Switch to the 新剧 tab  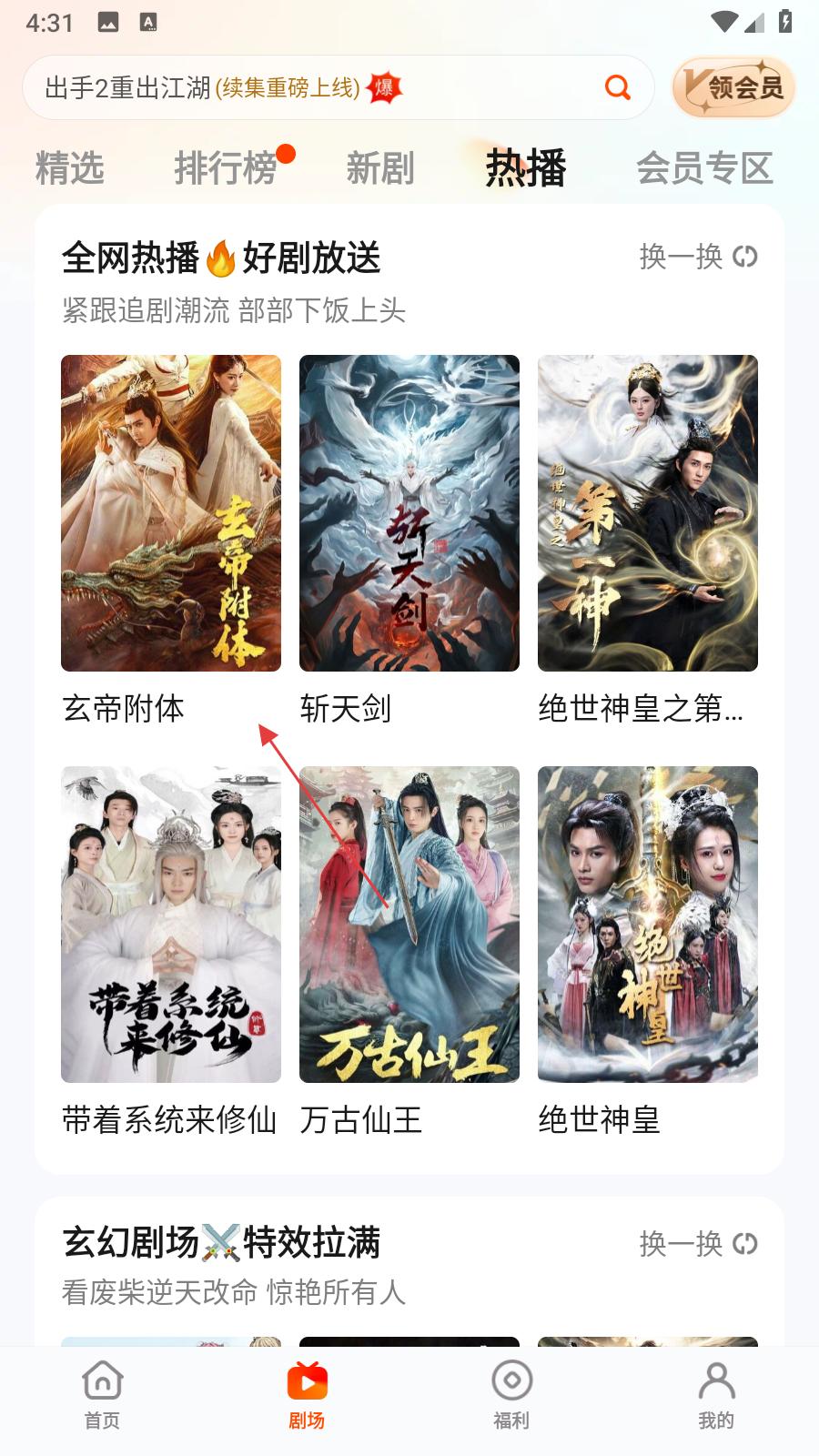pos(380,168)
